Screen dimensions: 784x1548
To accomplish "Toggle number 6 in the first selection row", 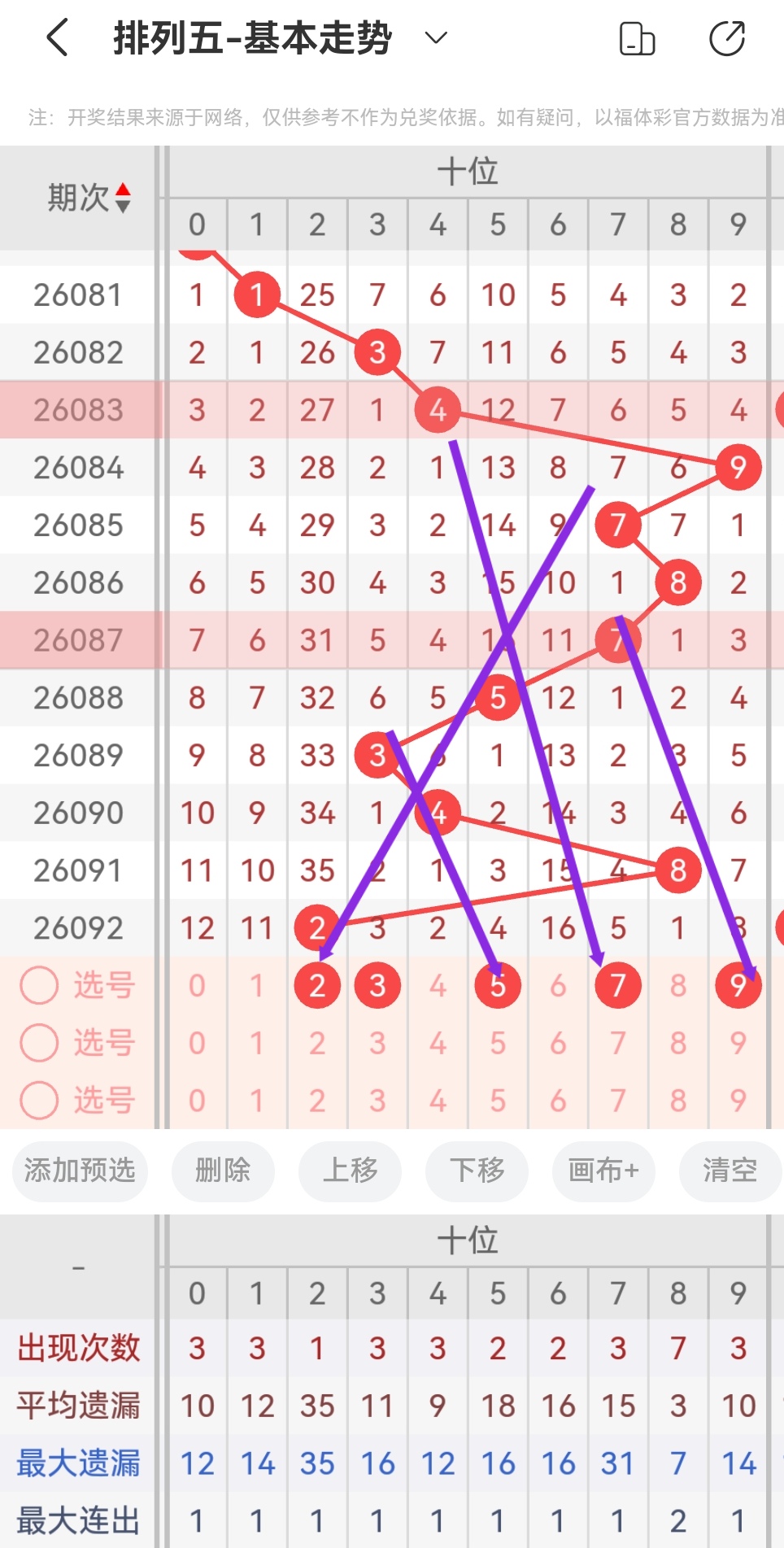I will click(558, 985).
